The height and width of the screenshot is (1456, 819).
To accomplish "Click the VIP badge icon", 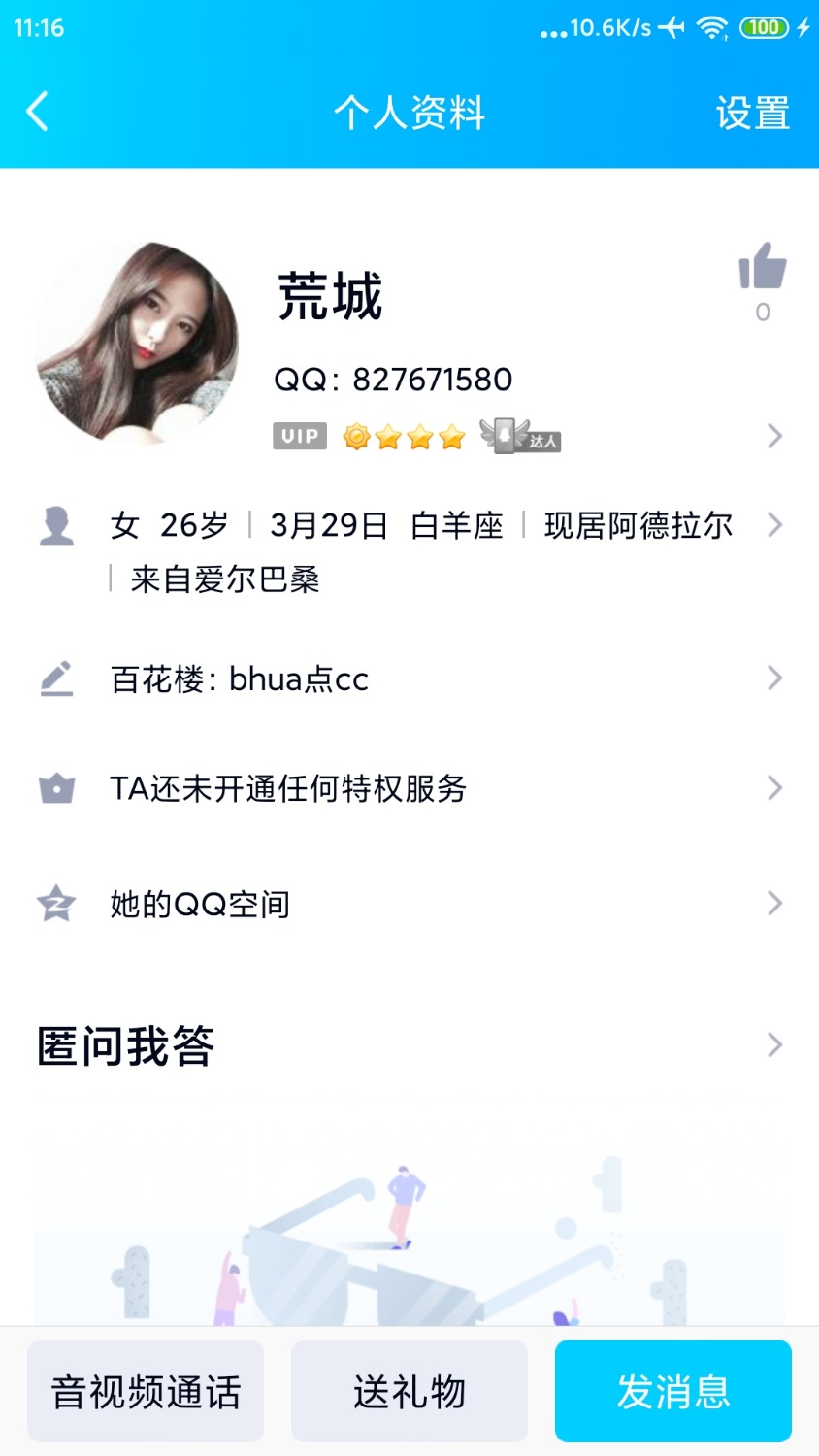I will click(x=298, y=436).
